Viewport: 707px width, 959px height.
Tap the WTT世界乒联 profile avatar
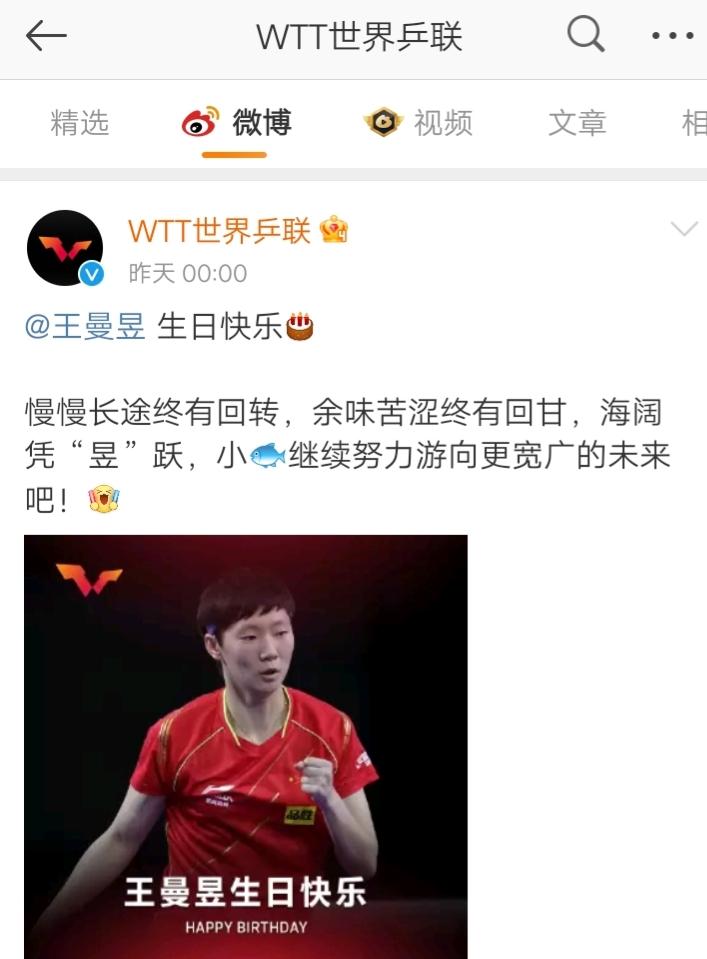tap(65, 248)
